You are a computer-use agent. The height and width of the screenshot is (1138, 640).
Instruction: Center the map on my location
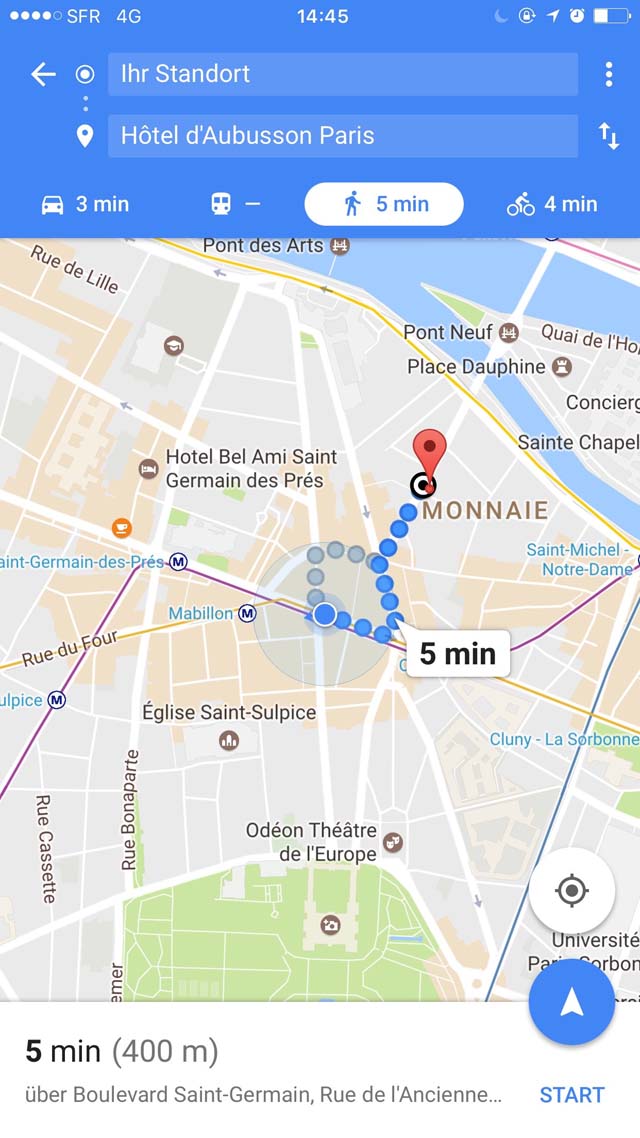point(572,891)
